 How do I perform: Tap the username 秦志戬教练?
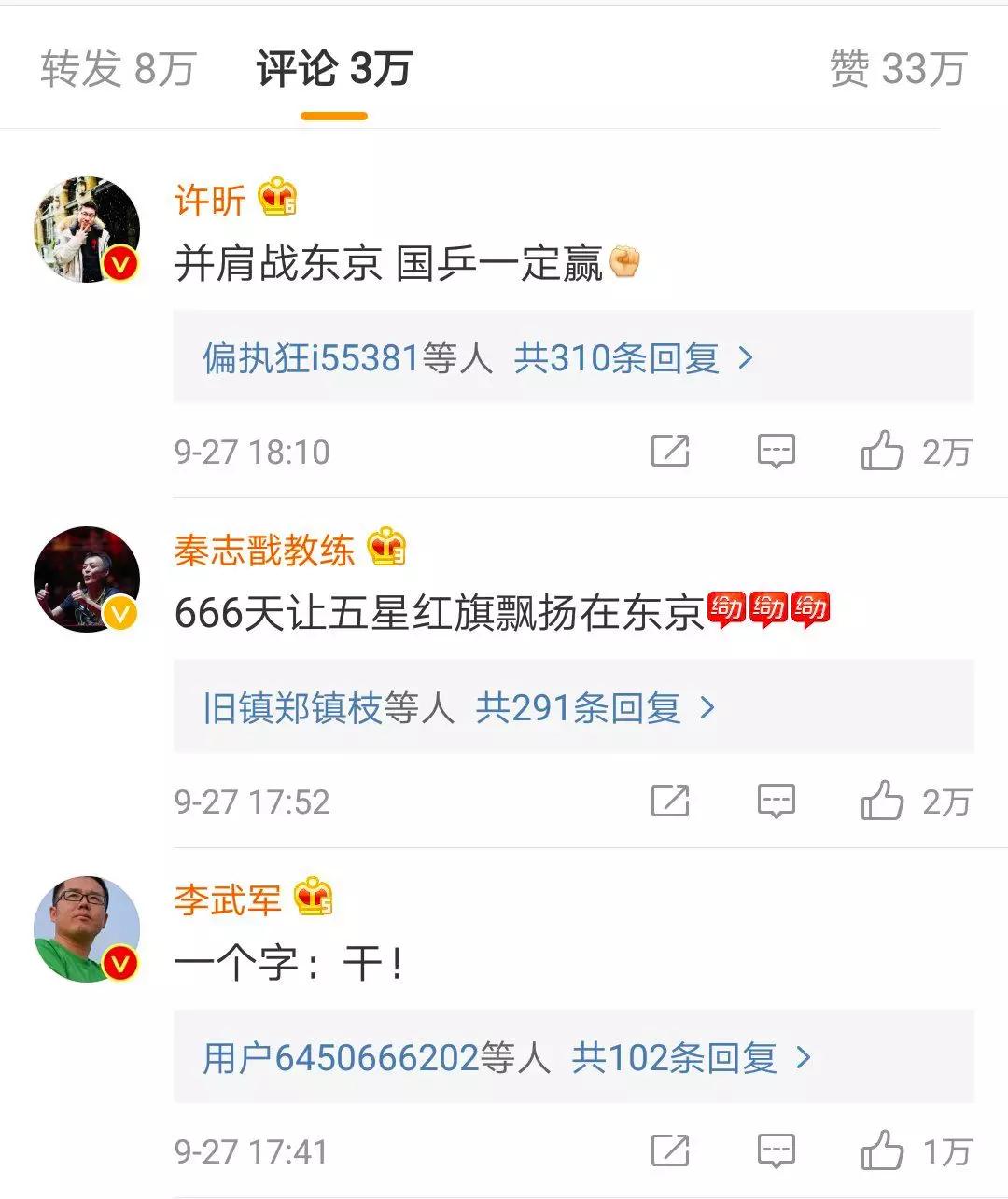click(x=264, y=551)
